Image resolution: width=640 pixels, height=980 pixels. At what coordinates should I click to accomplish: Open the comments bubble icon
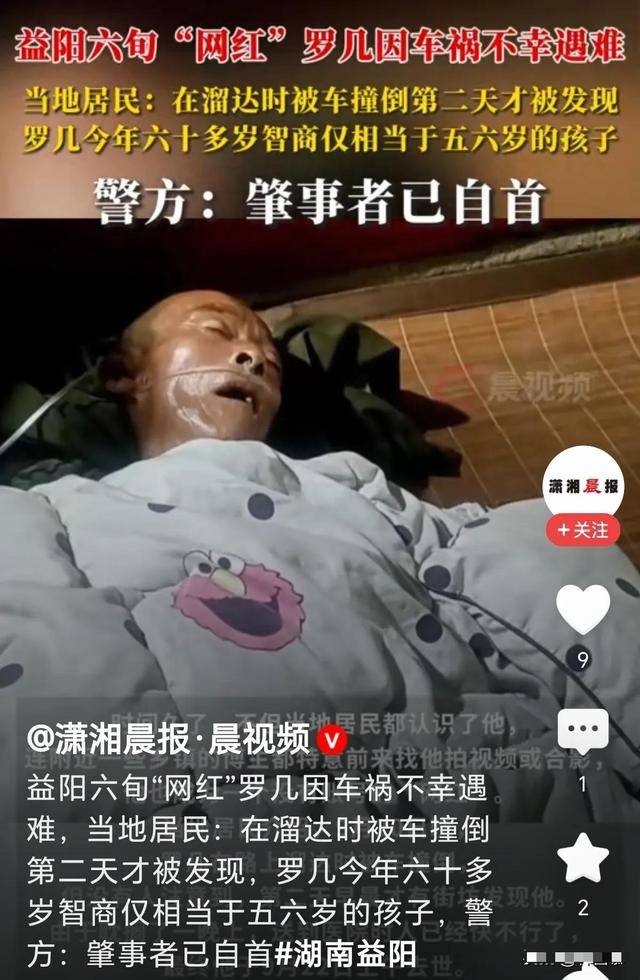point(583,733)
